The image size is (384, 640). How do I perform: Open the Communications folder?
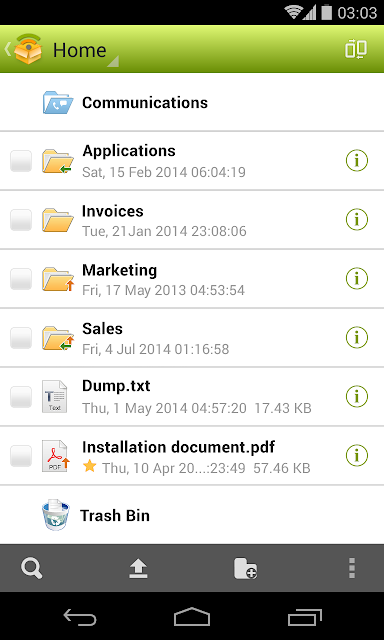192,102
